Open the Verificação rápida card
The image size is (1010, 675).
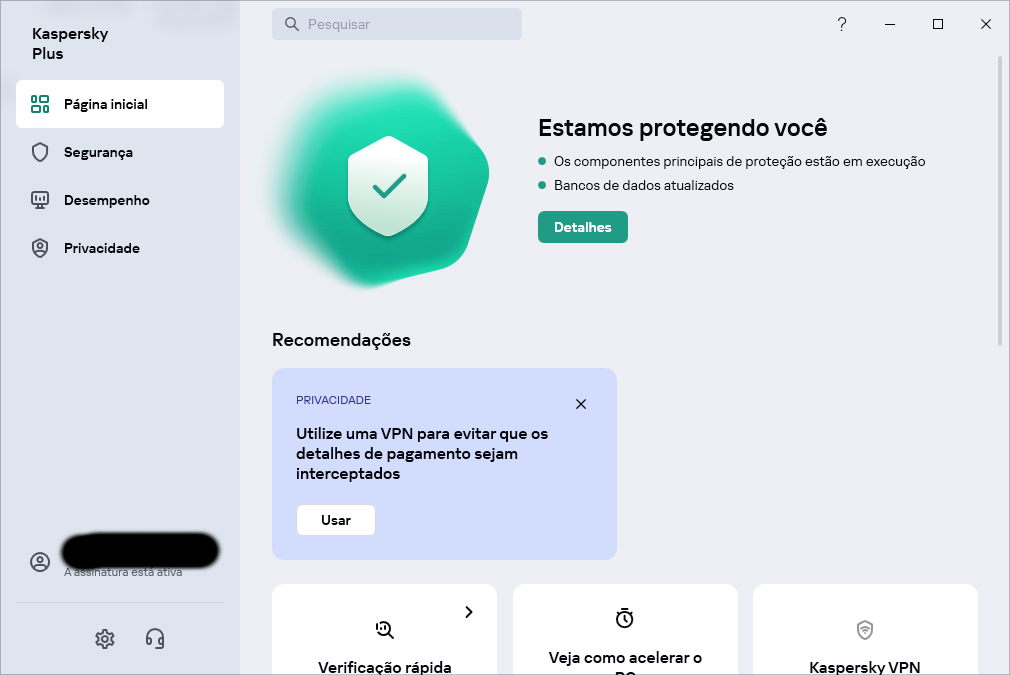coord(385,640)
